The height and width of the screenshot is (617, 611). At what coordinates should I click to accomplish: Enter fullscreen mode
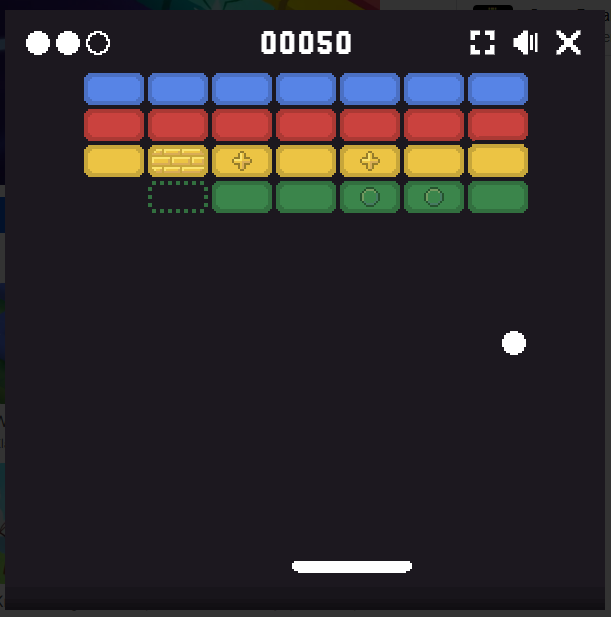tap(483, 42)
